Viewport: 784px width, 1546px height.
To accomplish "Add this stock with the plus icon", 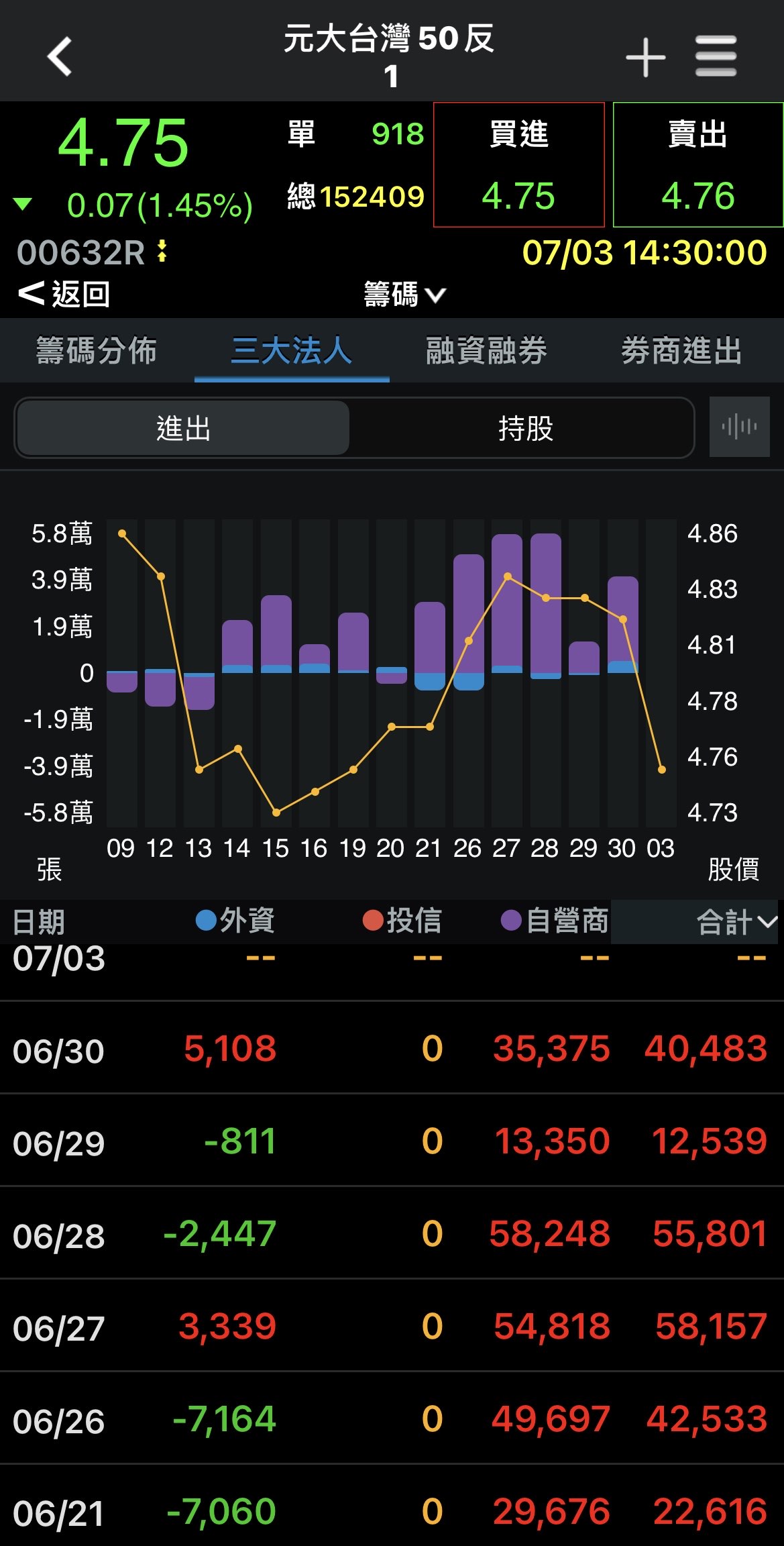I will [x=645, y=57].
